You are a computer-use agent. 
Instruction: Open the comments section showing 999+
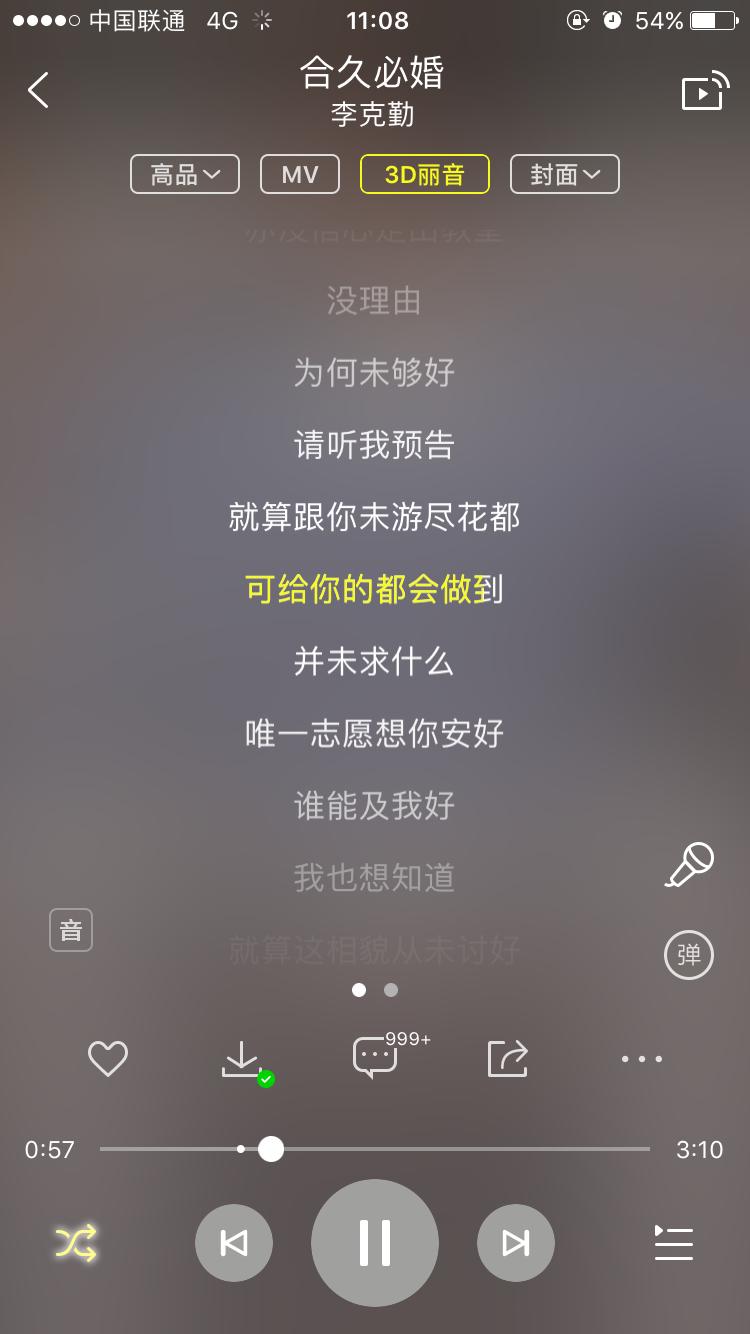tap(374, 1058)
